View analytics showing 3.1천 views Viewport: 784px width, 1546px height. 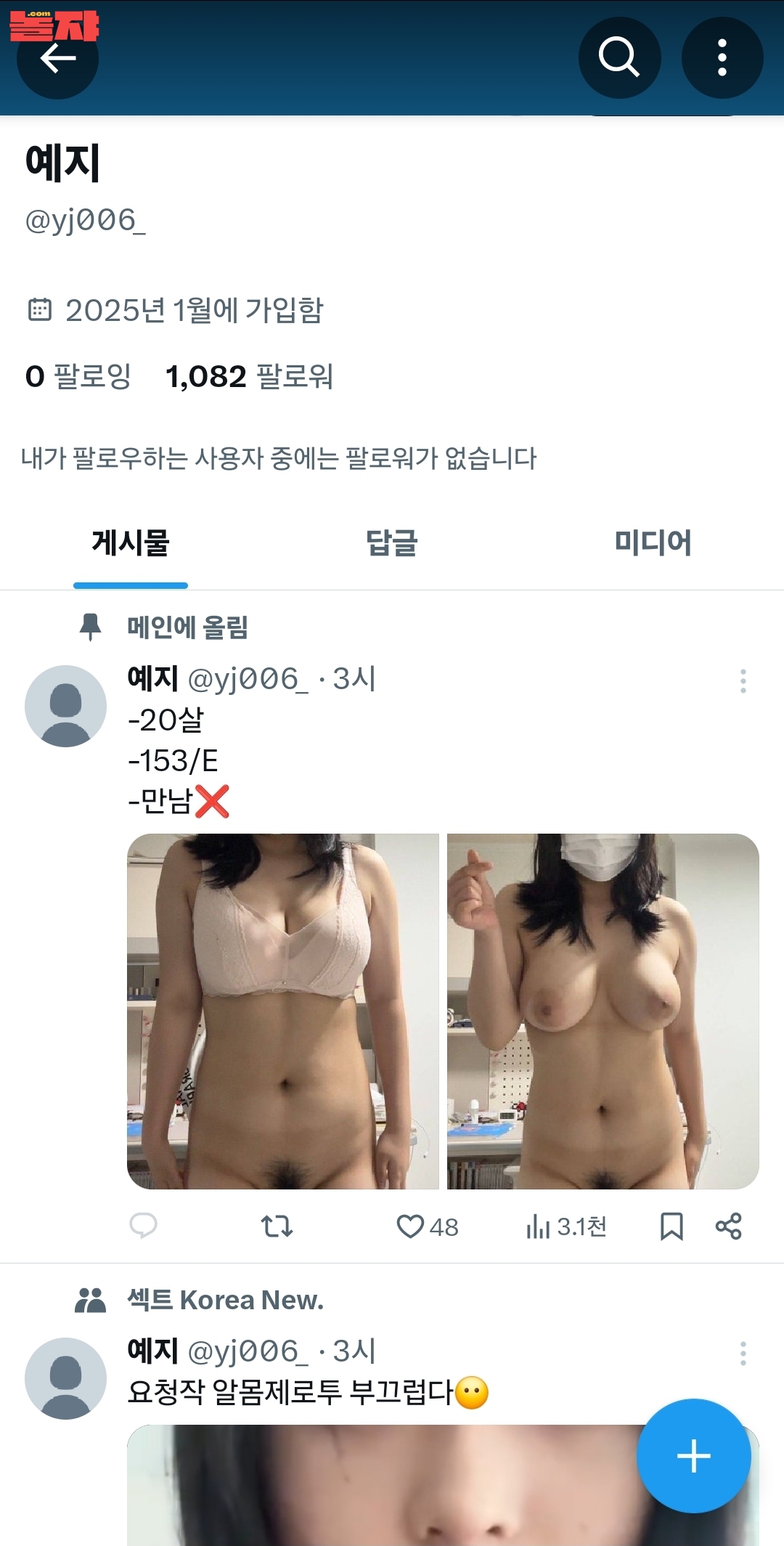566,1226
